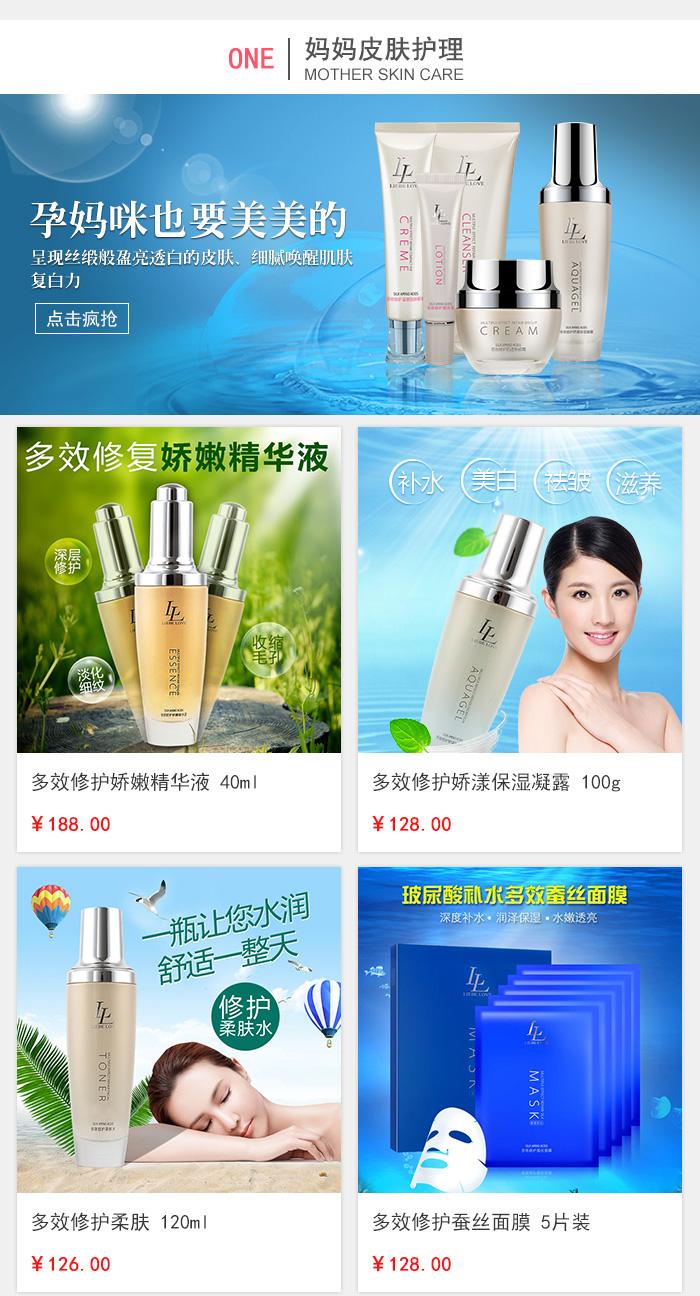Tap the 点击疯抢 button on the banner
The width and height of the screenshot is (700, 1296).
[82, 318]
